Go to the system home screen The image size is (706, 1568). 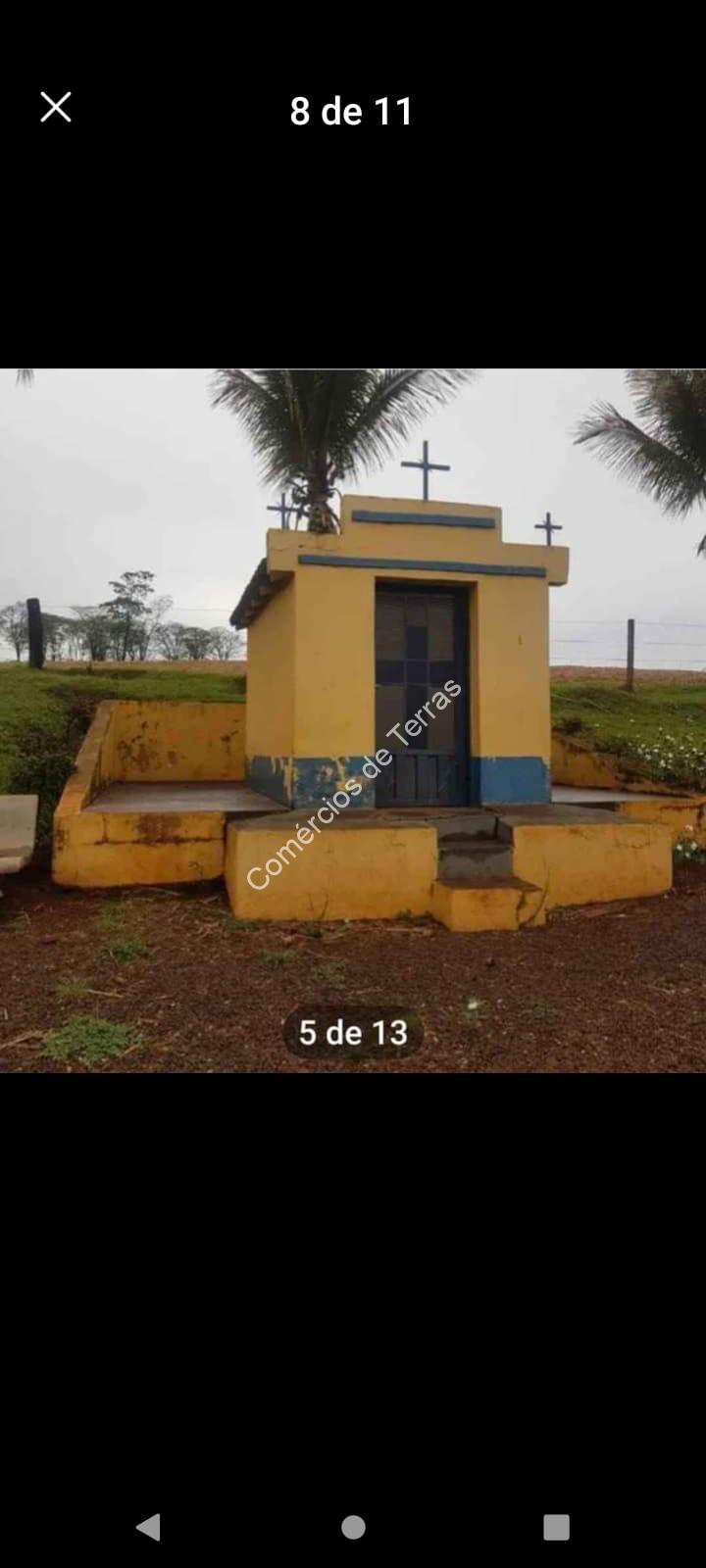coord(353,1527)
